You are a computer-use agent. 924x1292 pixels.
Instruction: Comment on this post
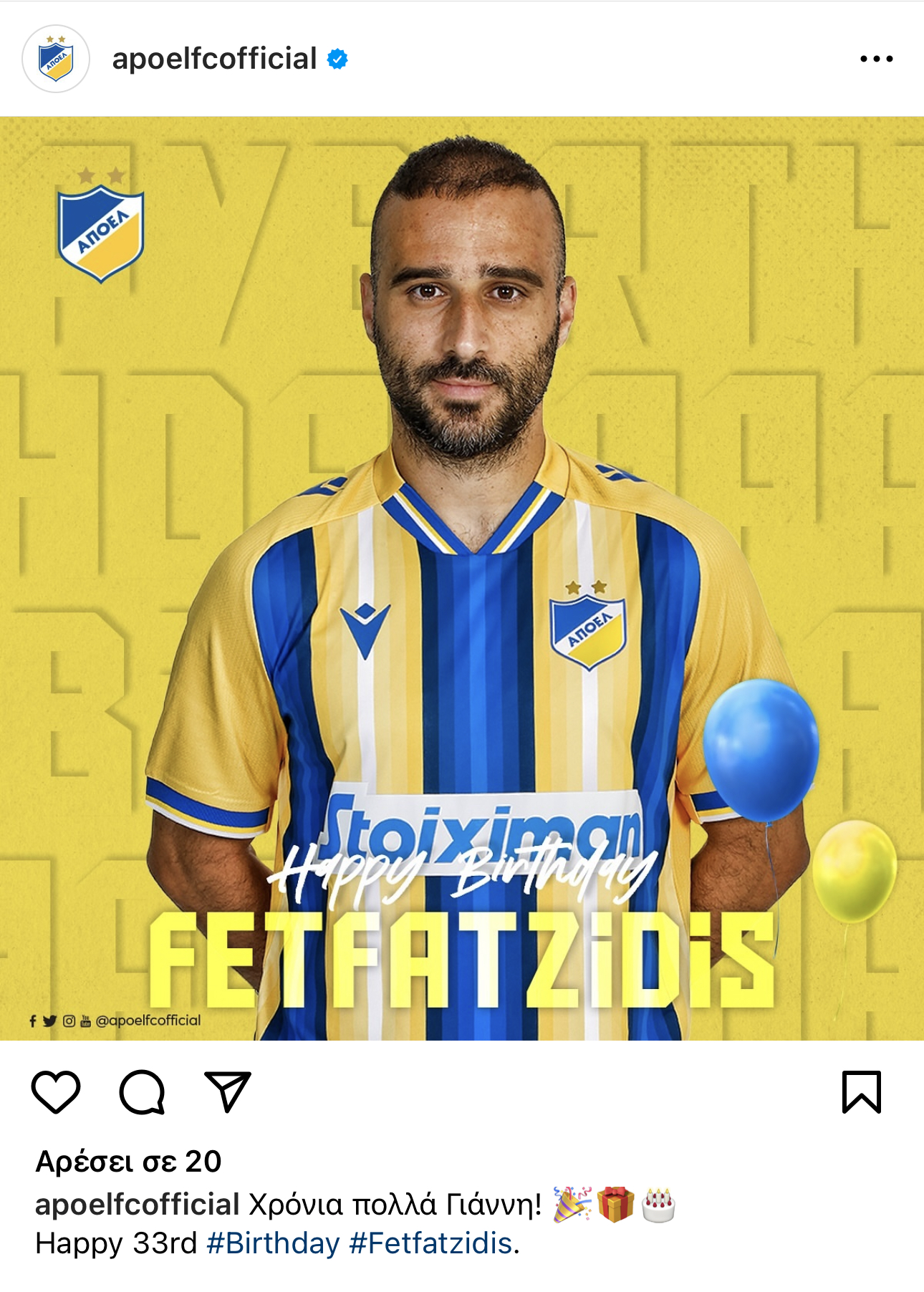coord(142,1091)
